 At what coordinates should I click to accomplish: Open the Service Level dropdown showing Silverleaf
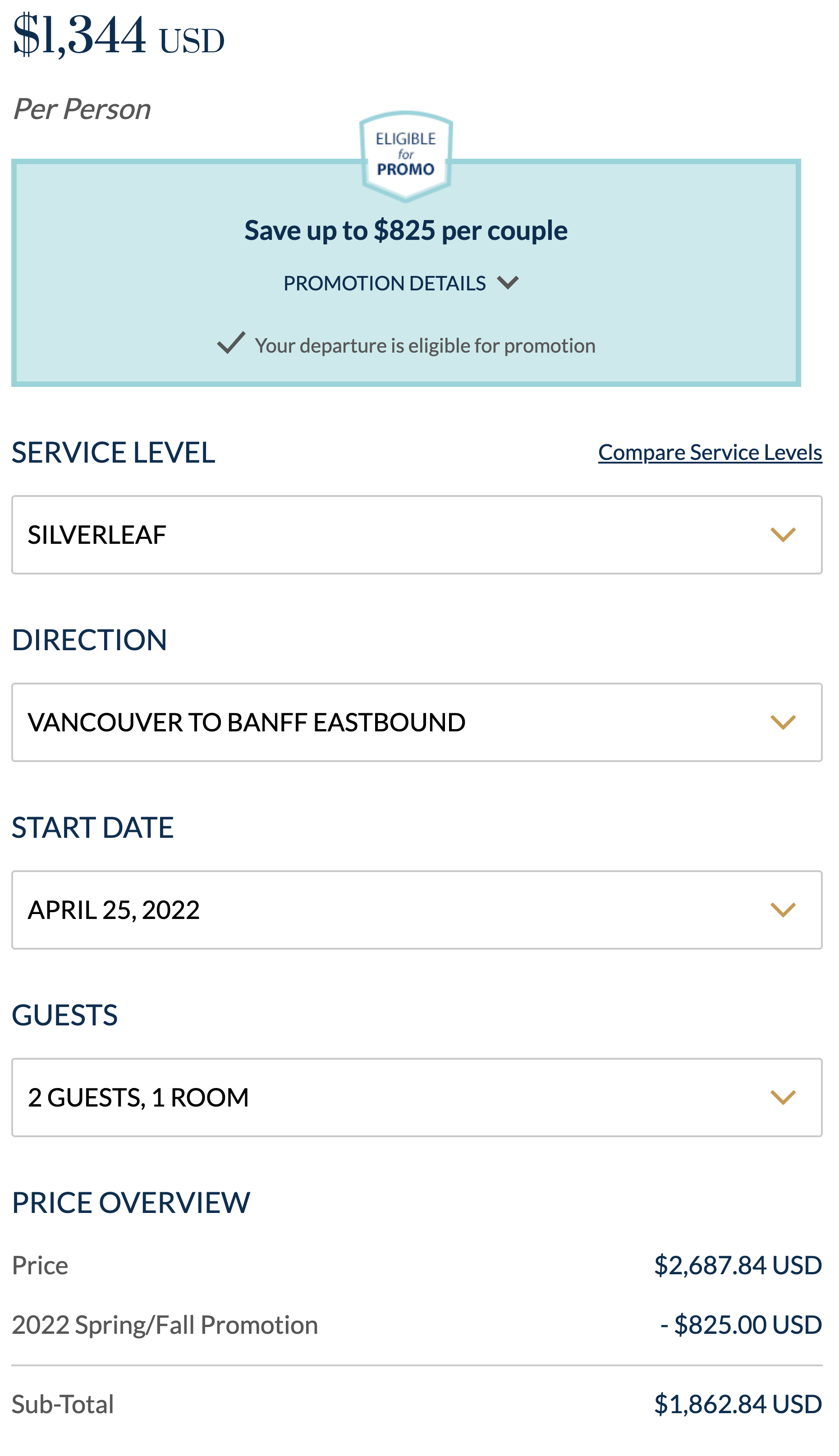416,535
